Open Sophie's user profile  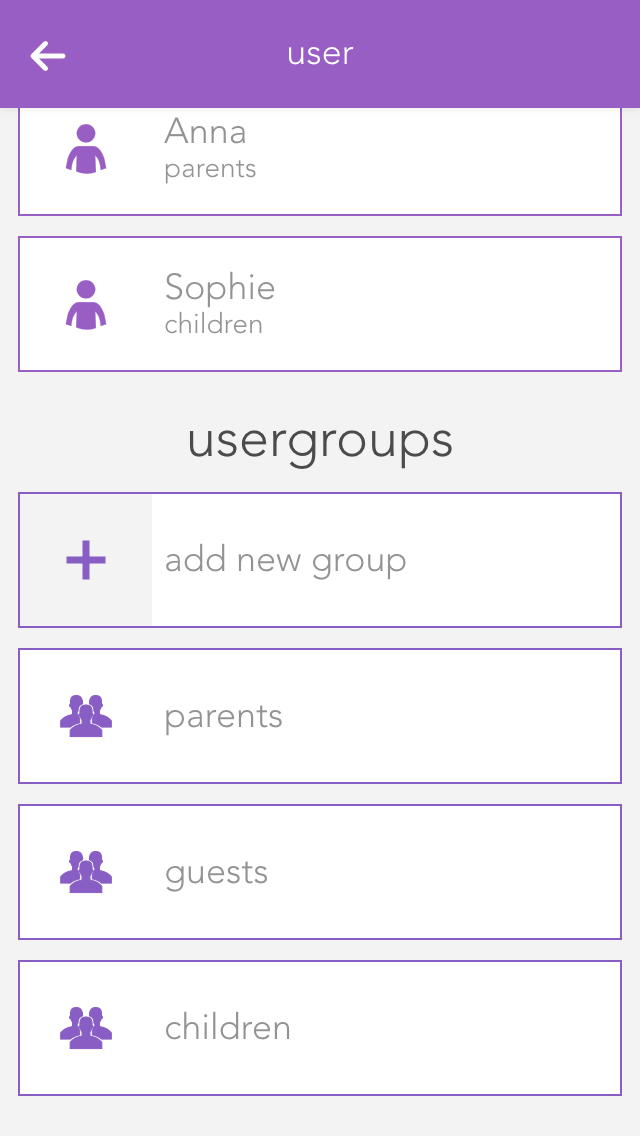click(x=320, y=304)
